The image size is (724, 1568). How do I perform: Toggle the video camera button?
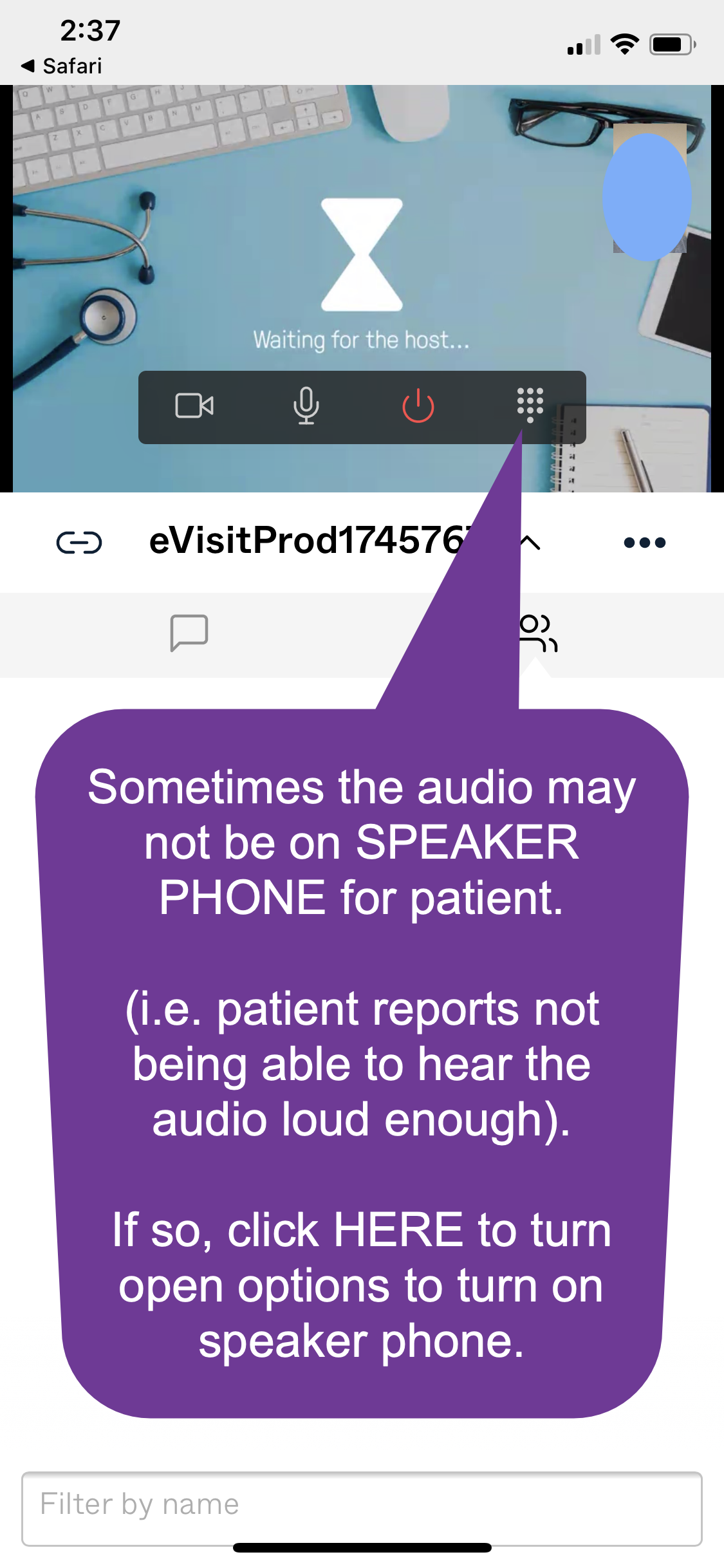coord(194,406)
